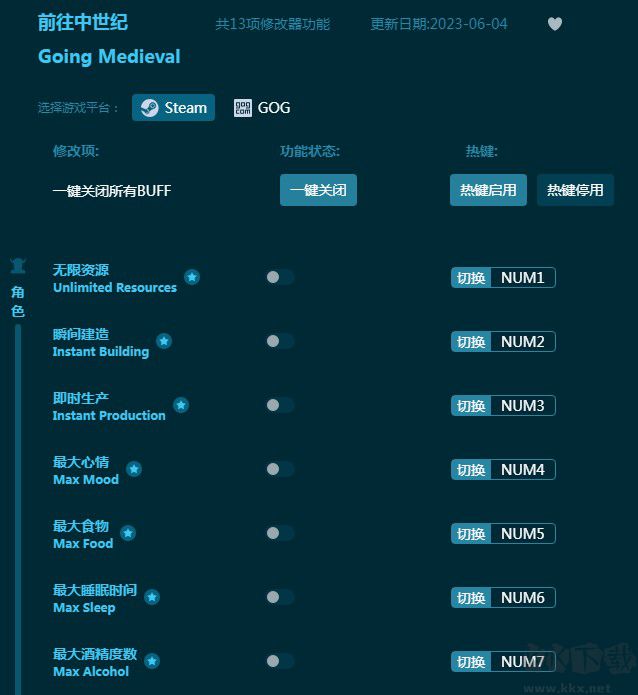Enable the Max Mood switch
This screenshot has height=695, width=638.
(x=280, y=469)
